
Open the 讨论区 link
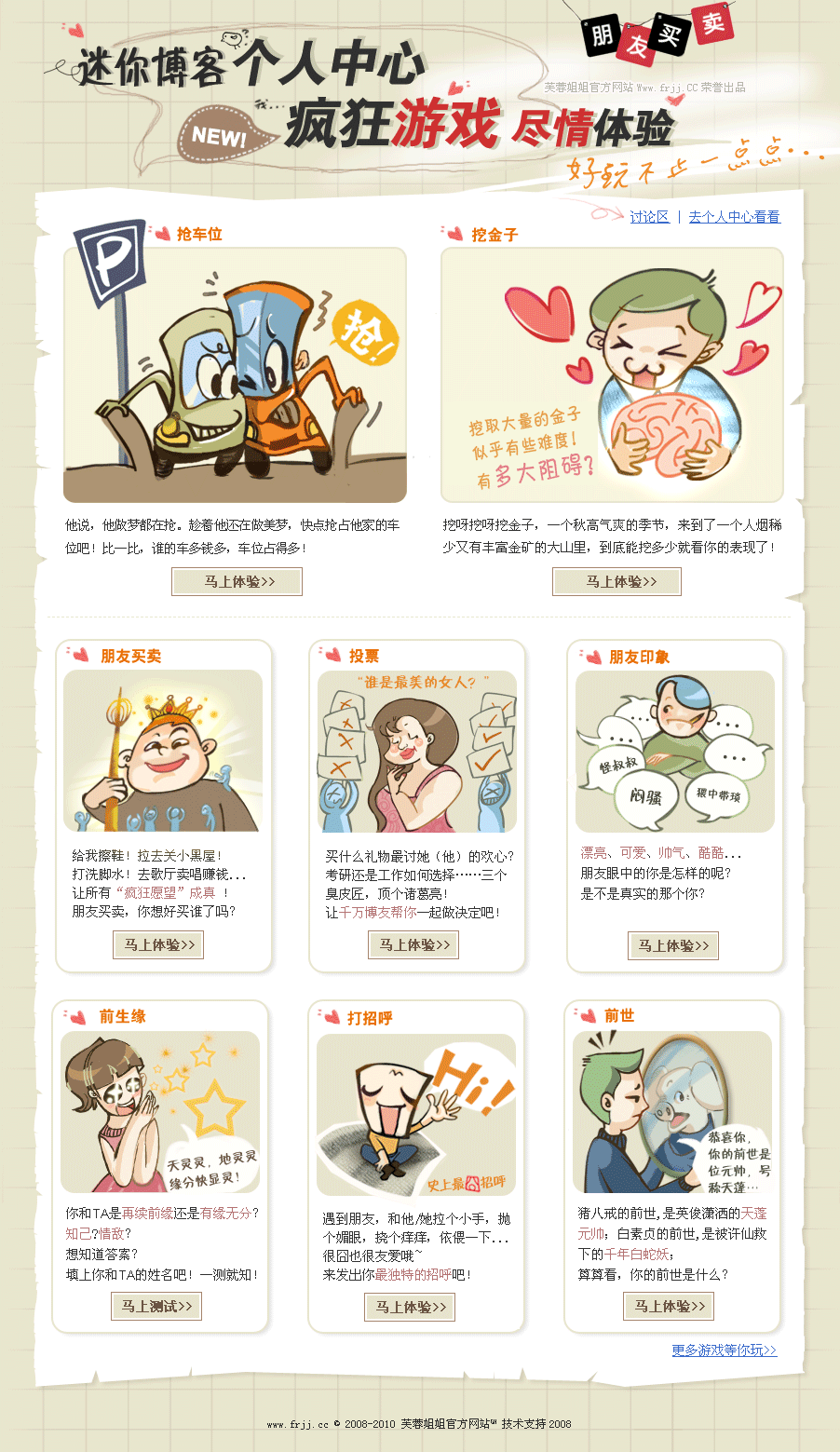pyautogui.click(x=649, y=217)
